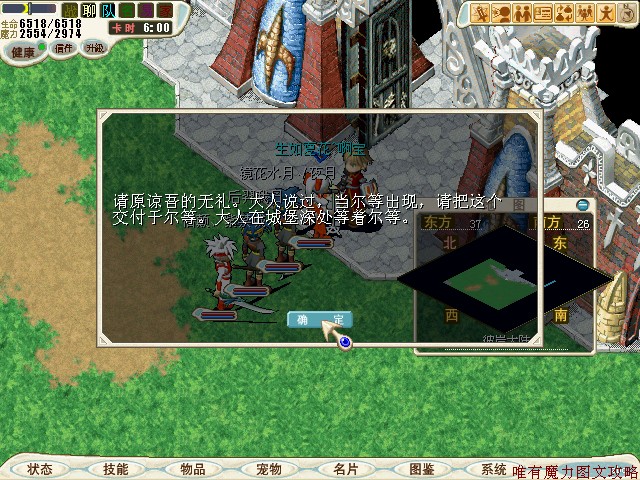Open the 名片 name cards panel

345,469
